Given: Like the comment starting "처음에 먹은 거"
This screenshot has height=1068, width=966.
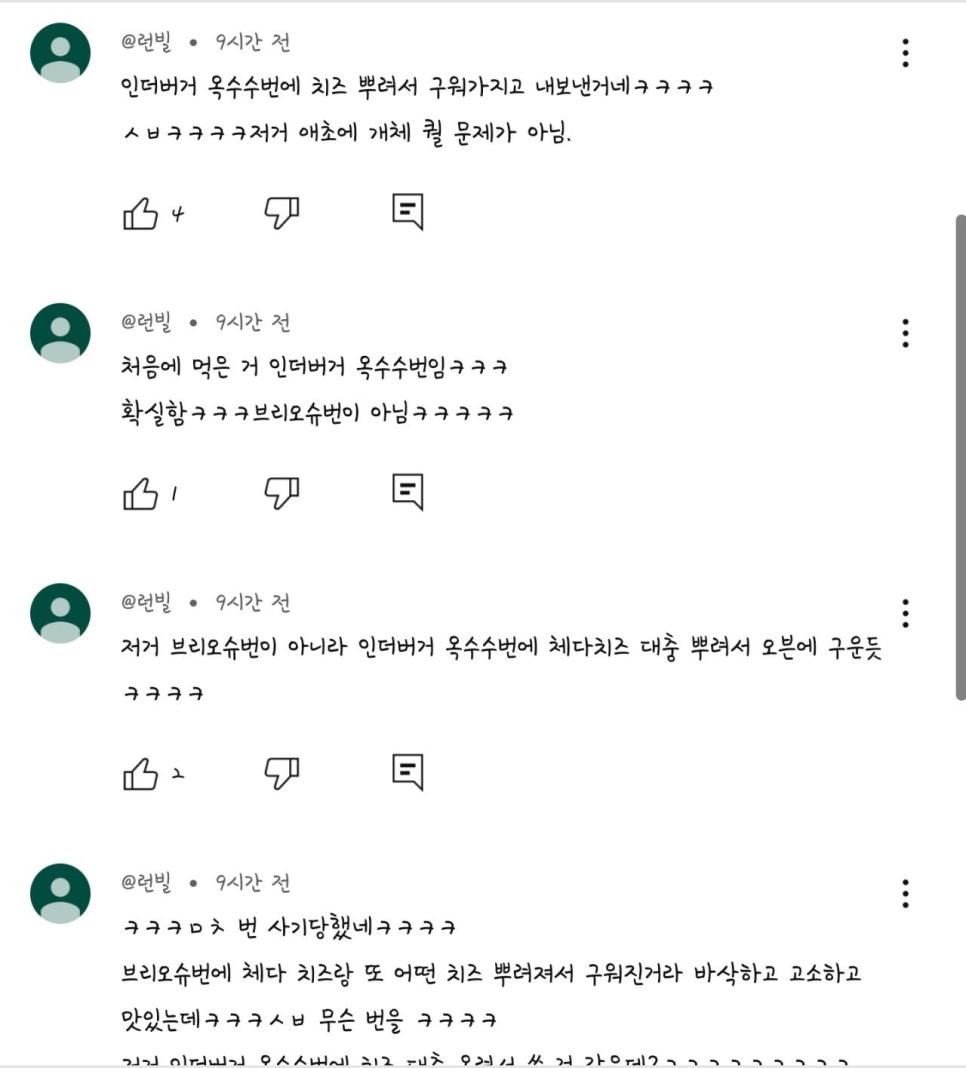Looking at the screenshot, I should coord(140,492).
